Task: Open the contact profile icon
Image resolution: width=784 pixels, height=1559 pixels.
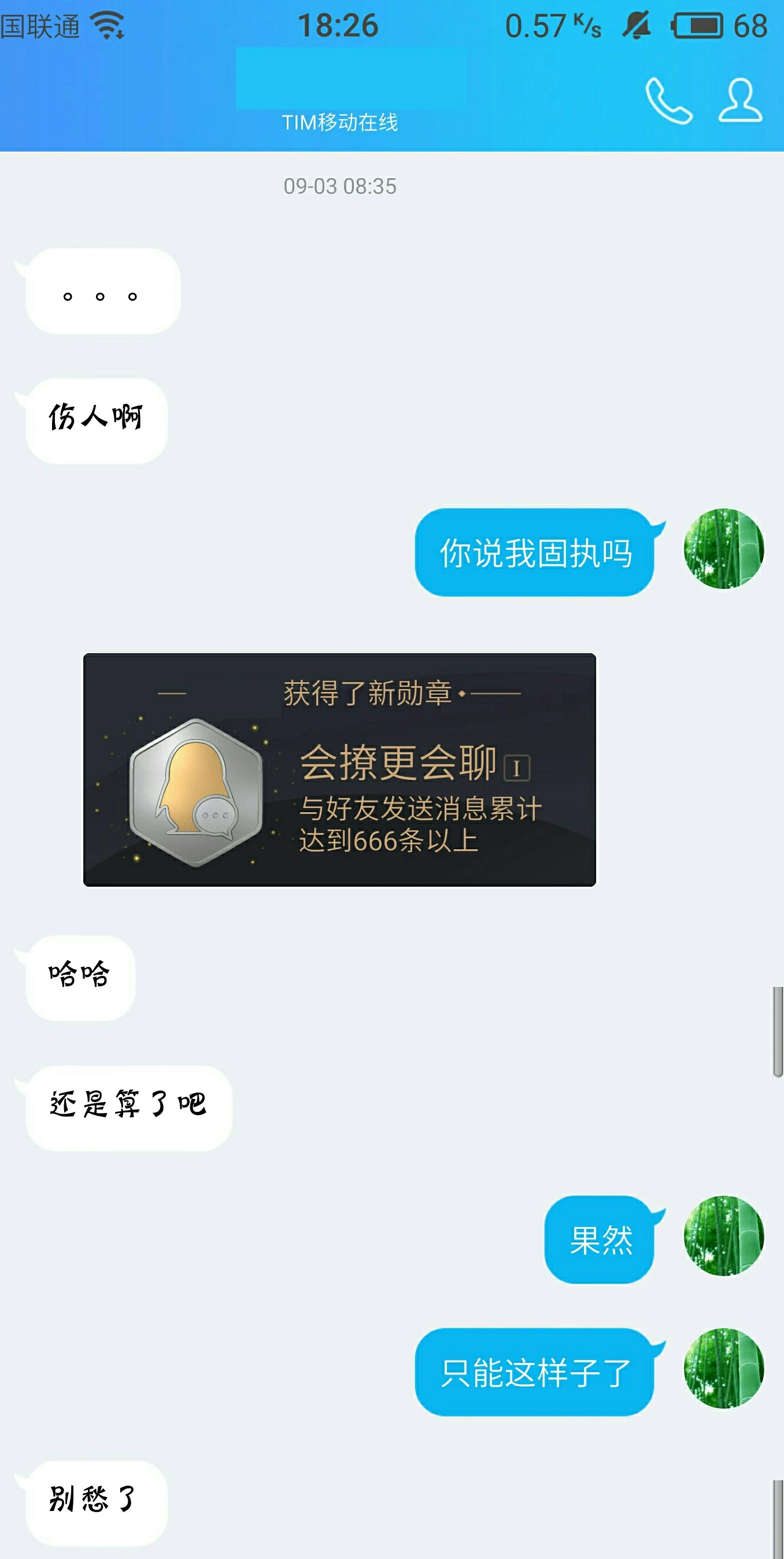Action: [x=739, y=101]
